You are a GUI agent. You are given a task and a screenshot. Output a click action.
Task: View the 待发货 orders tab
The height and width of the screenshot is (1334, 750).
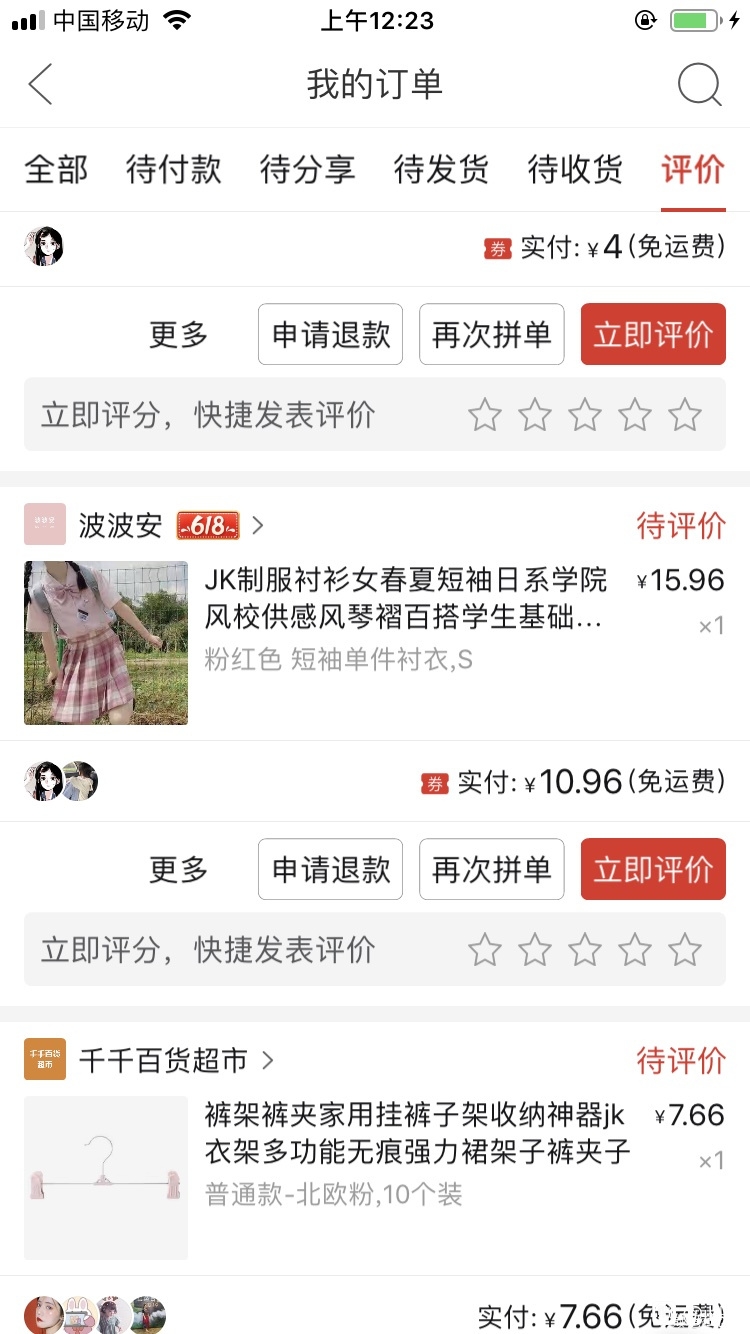[441, 170]
